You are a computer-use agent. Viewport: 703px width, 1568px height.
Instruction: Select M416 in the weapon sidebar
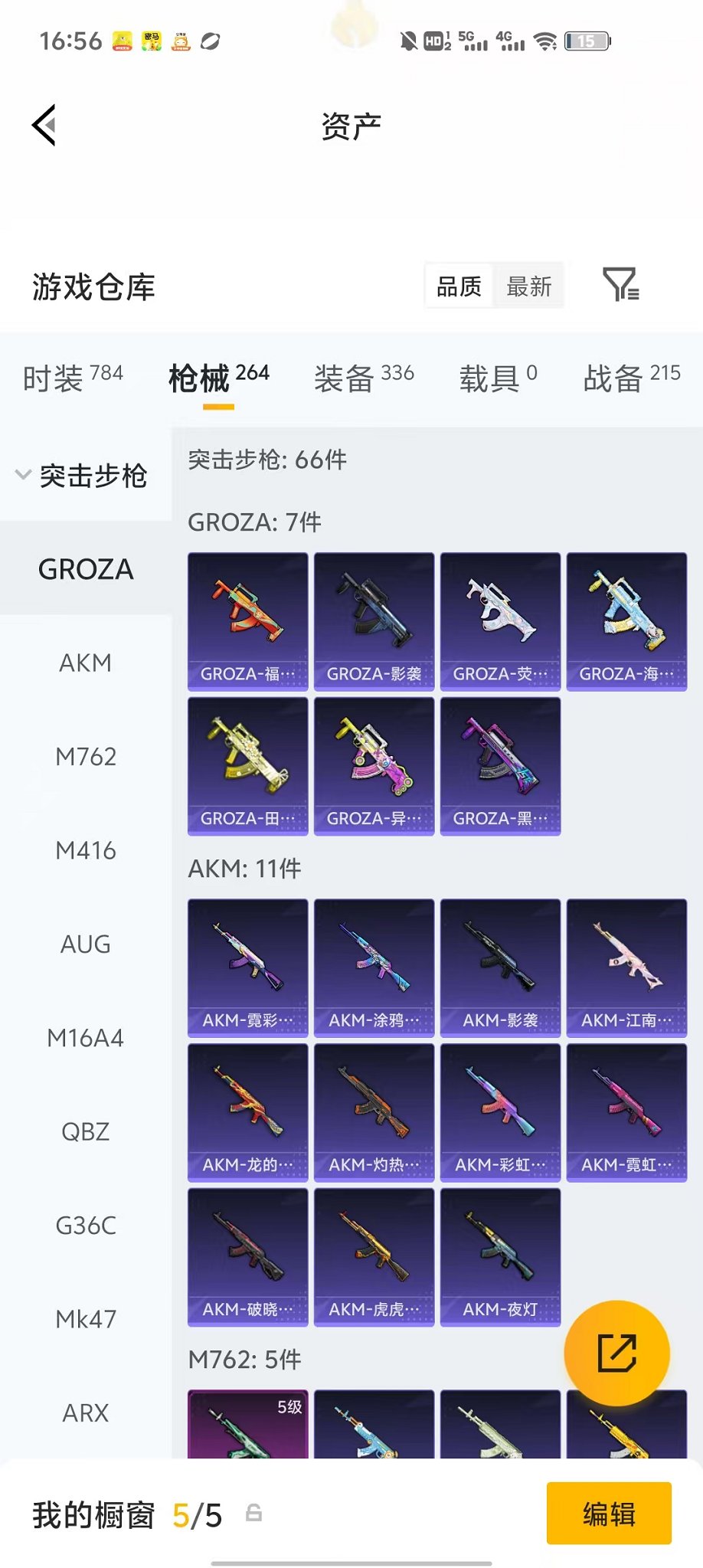point(86,850)
